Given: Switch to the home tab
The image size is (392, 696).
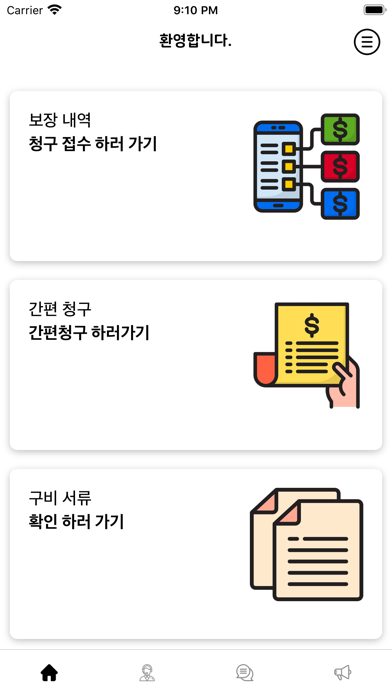Looking at the screenshot, I should point(49,673).
